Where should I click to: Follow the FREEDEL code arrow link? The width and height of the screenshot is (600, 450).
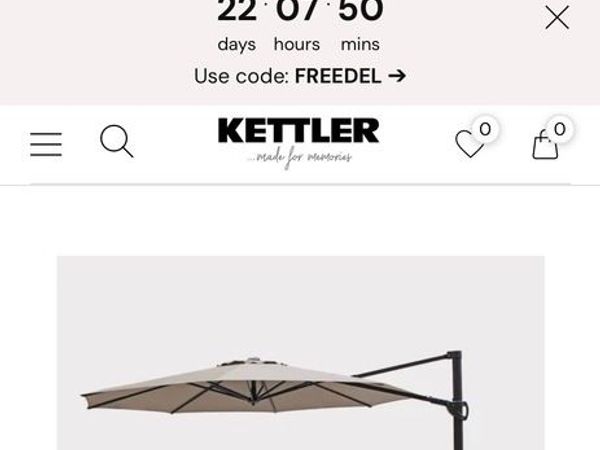(396, 76)
